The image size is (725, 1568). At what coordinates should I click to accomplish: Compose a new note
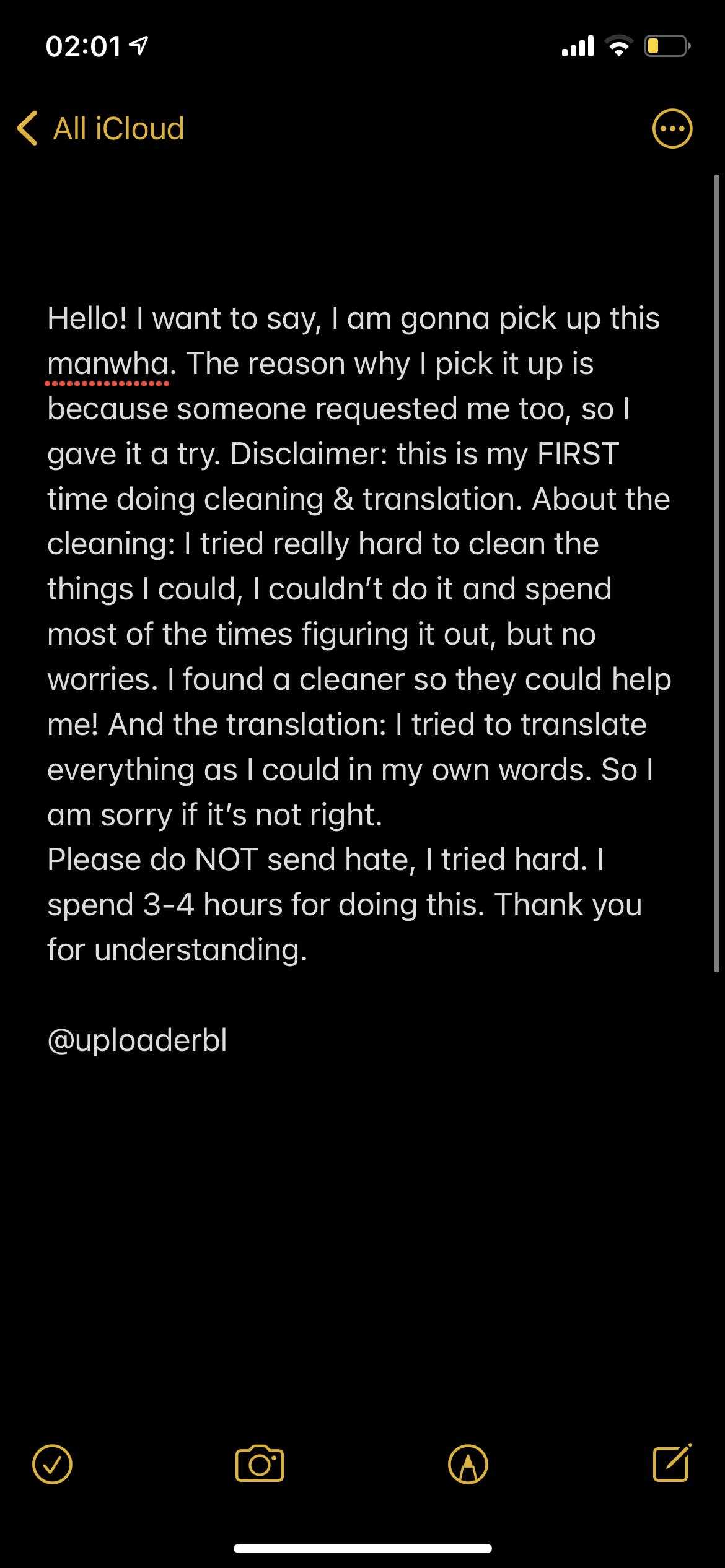click(672, 1463)
